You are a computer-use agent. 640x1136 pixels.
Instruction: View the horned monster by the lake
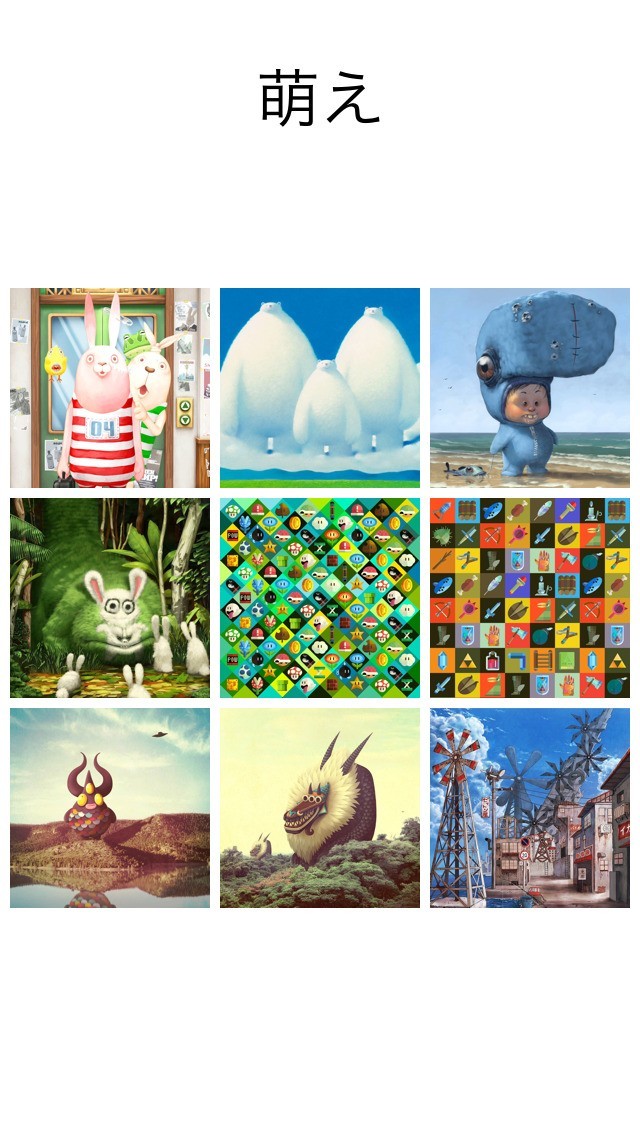click(110, 808)
